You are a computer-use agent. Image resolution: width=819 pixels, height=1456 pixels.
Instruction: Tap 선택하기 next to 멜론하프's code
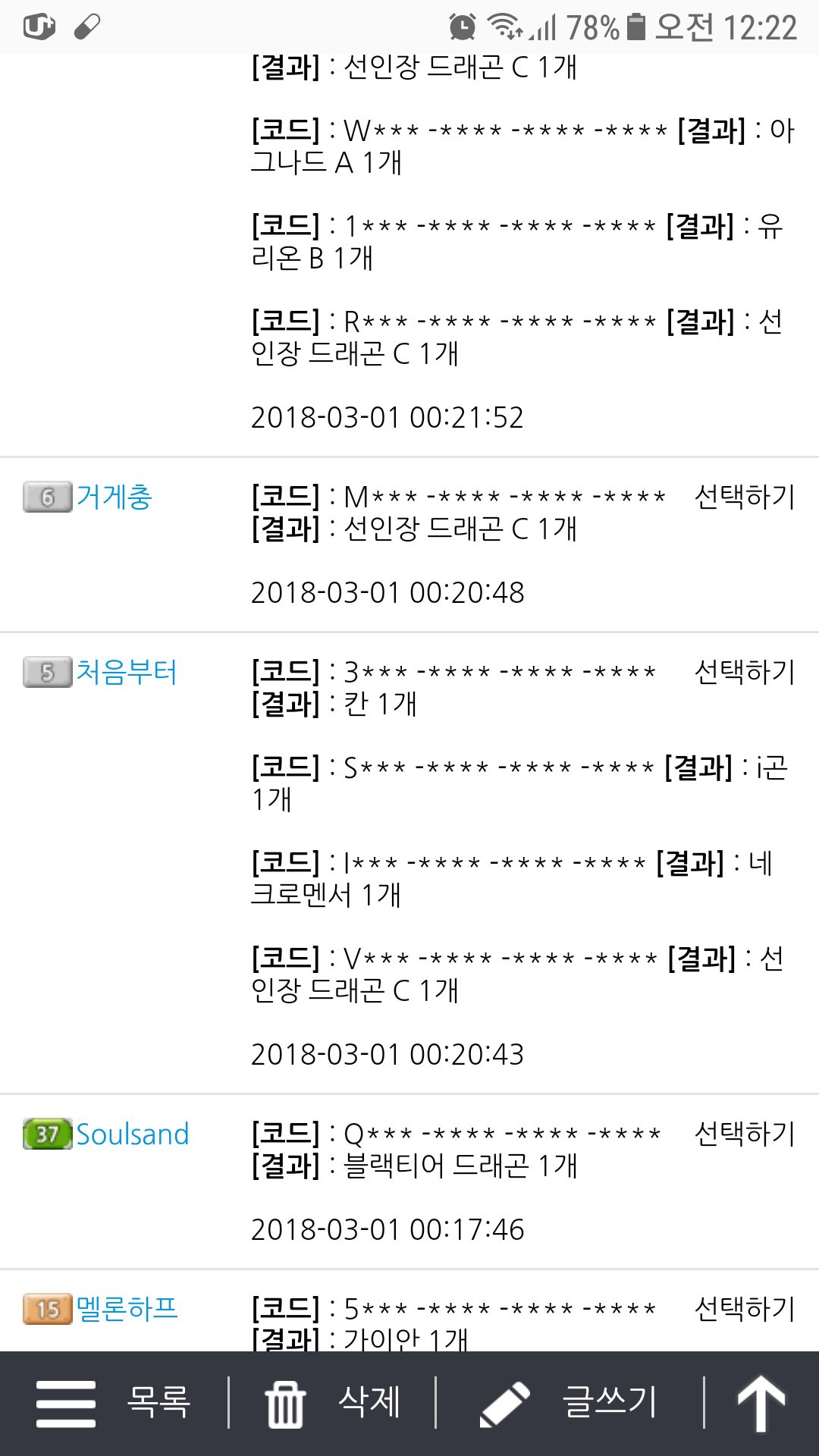click(744, 1309)
